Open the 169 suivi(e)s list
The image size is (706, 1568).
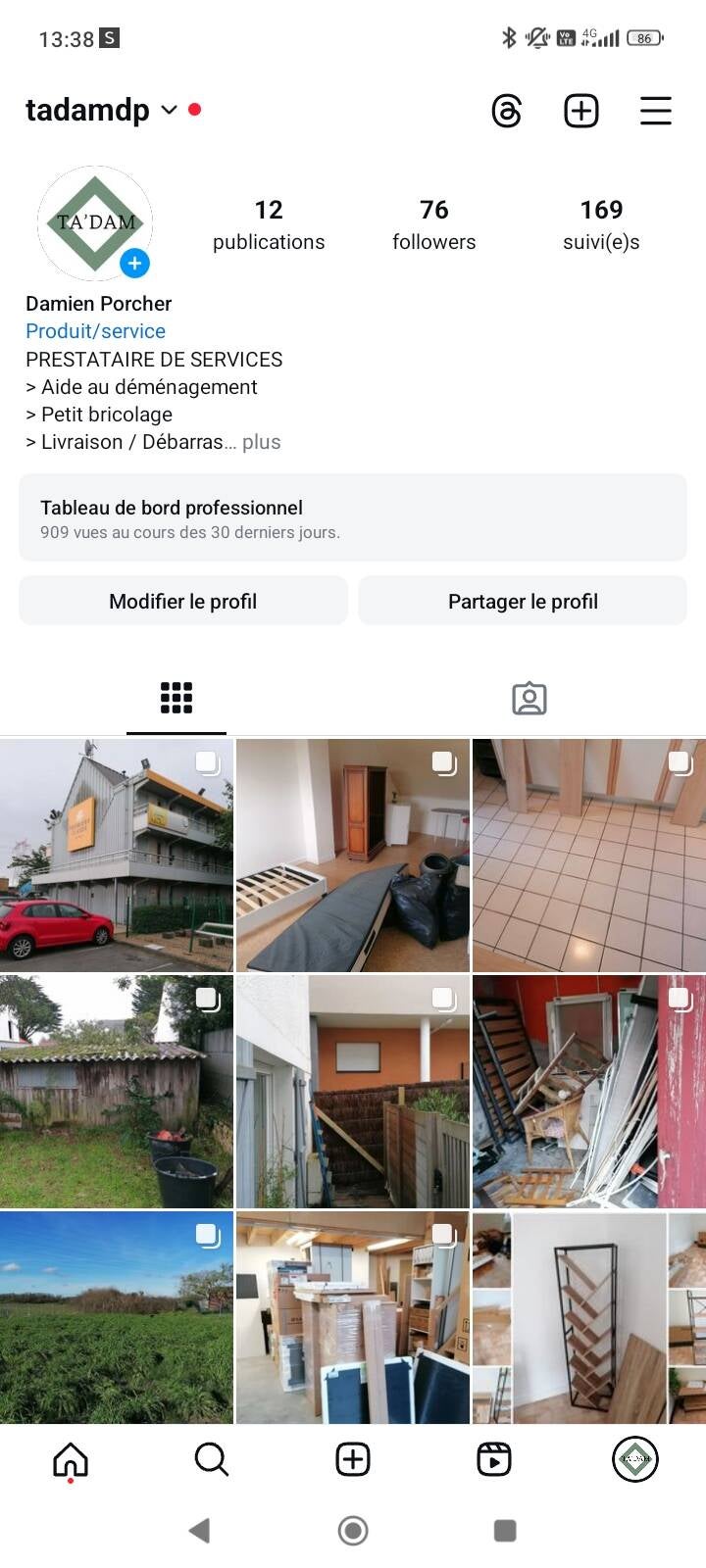click(600, 224)
